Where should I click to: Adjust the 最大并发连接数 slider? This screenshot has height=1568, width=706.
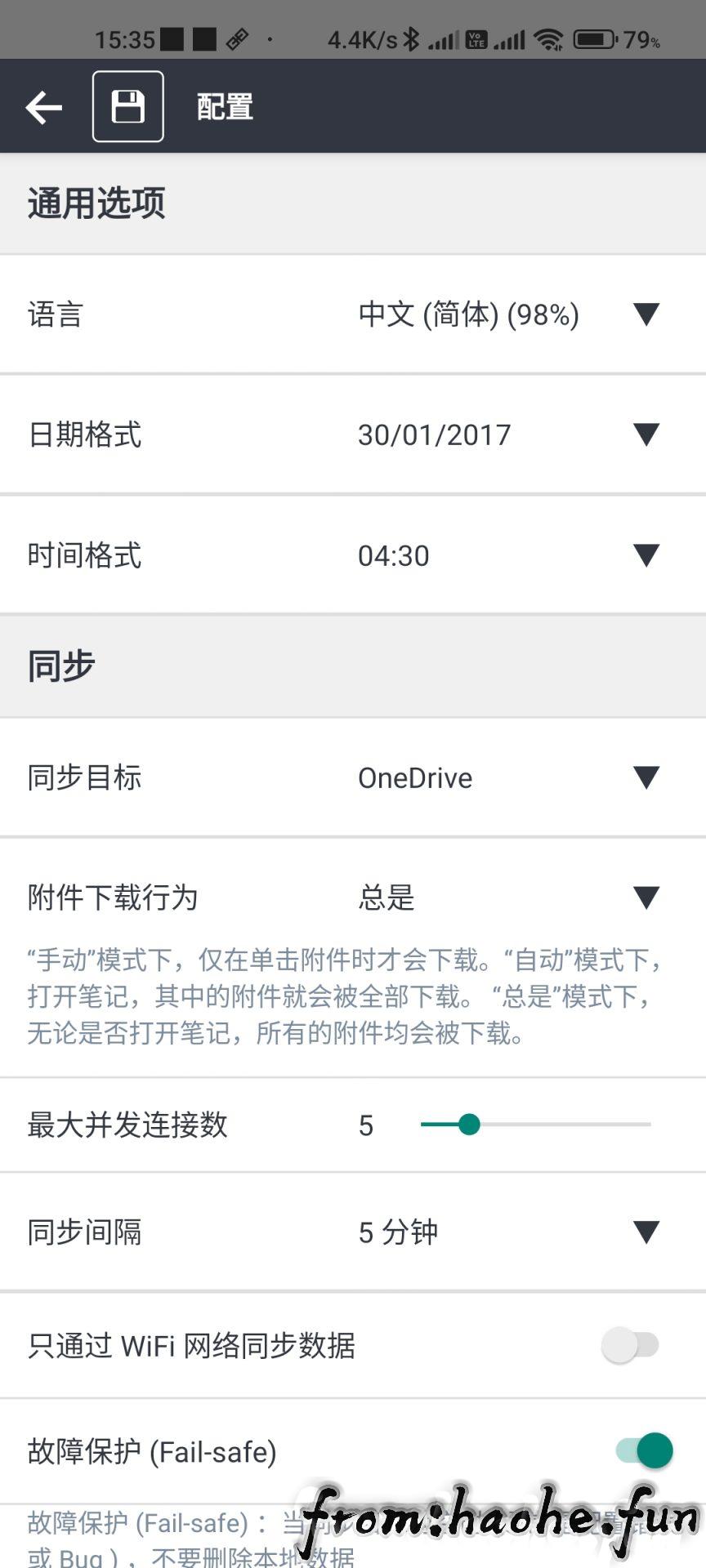(x=536, y=1125)
